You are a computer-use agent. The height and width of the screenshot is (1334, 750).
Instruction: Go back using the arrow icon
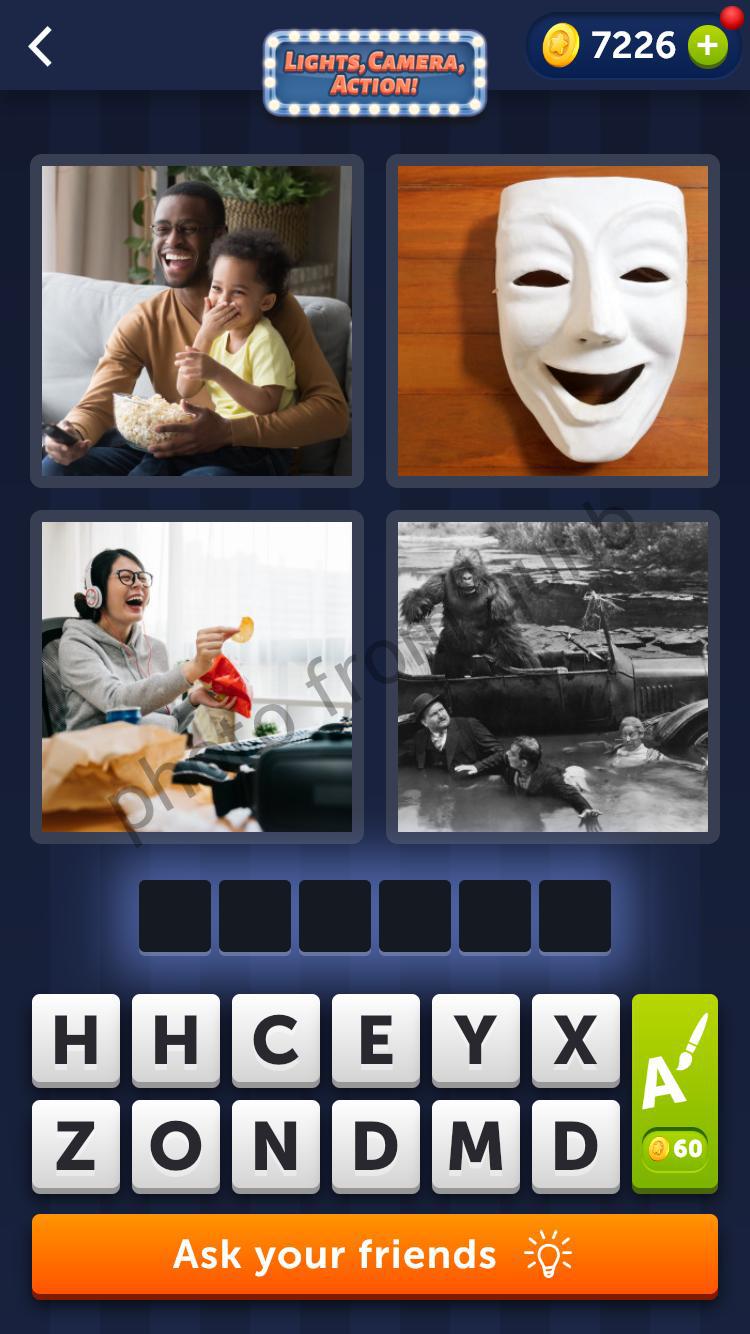40,46
